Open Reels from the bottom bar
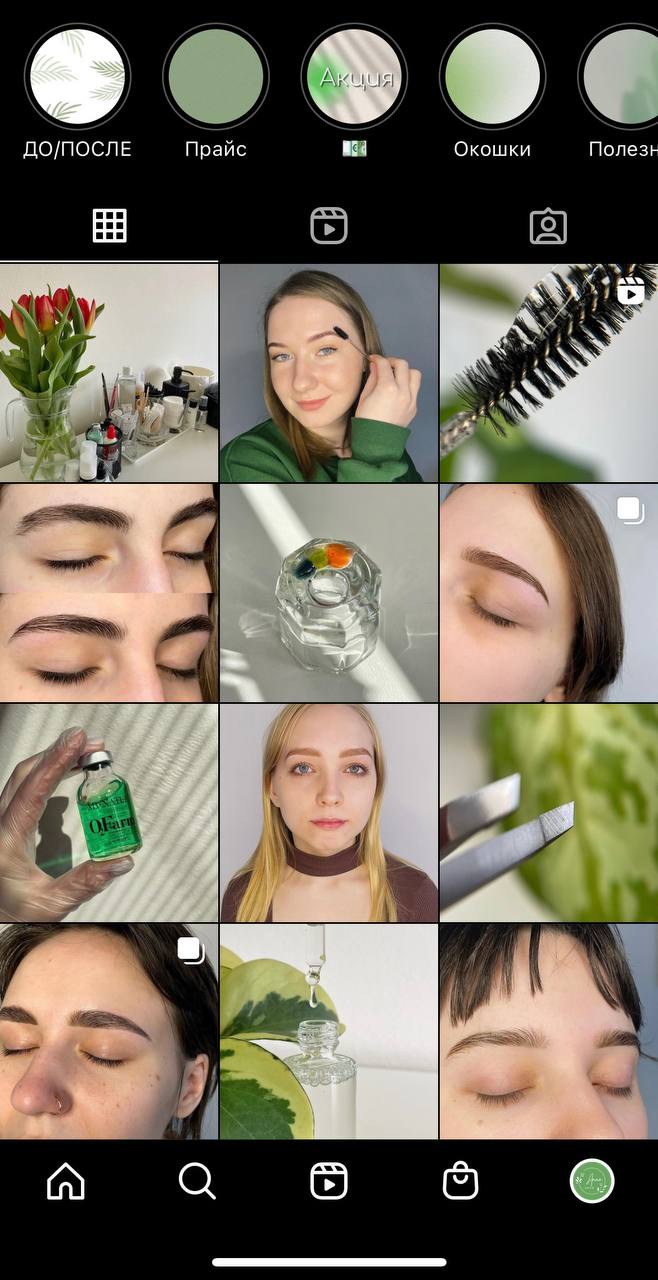The width and height of the screenshot is (658, 1280). (x=329, y=1182)
